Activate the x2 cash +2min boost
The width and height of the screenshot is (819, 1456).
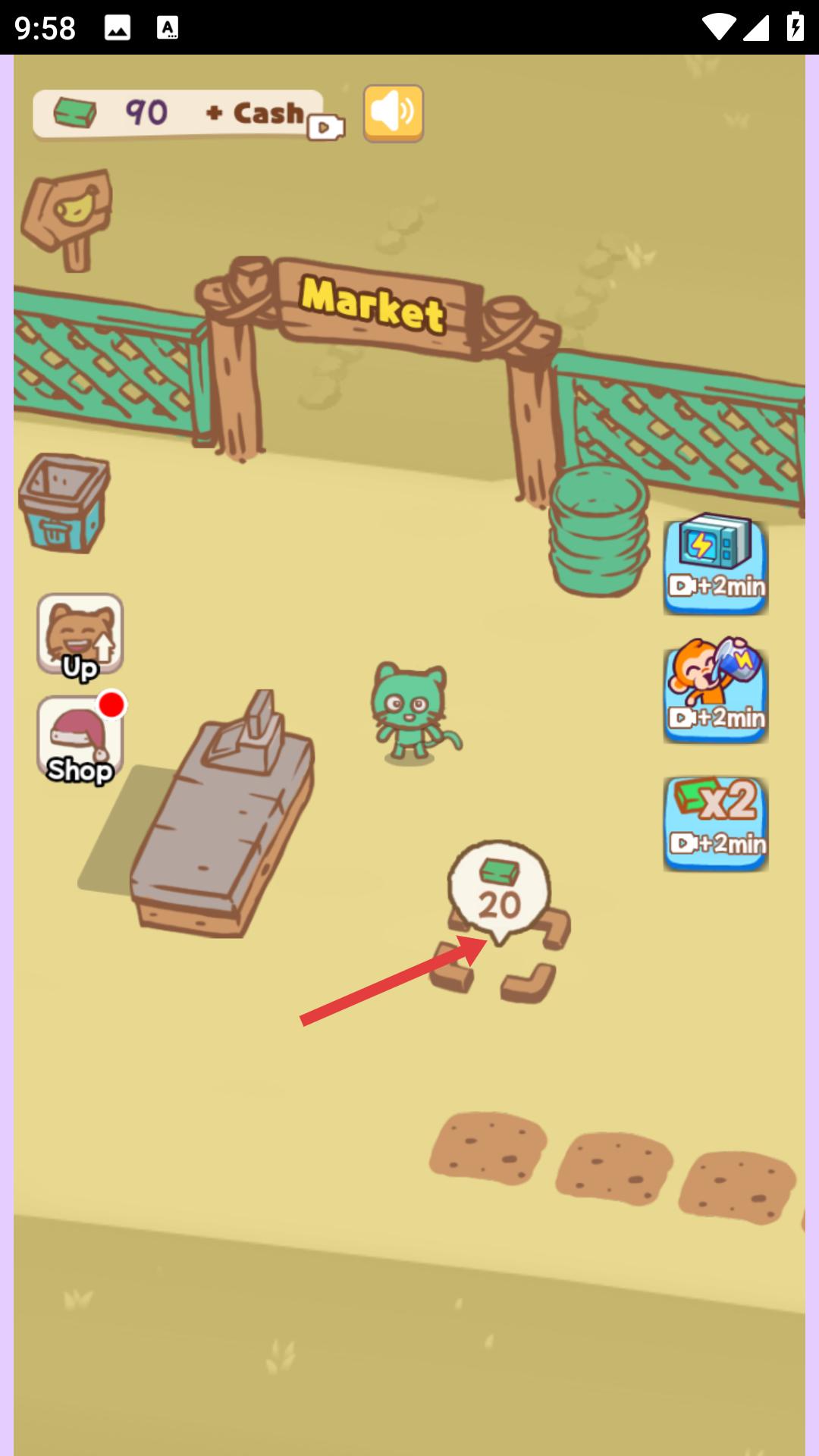pos(715,824)
